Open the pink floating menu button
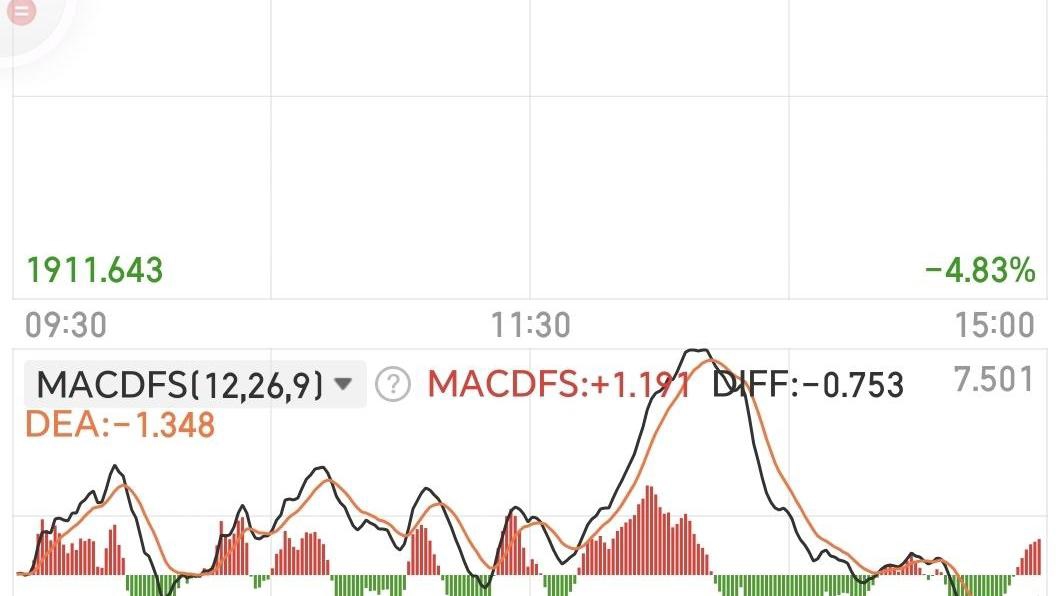The image size is (1060, 596). tap(22, 12)
